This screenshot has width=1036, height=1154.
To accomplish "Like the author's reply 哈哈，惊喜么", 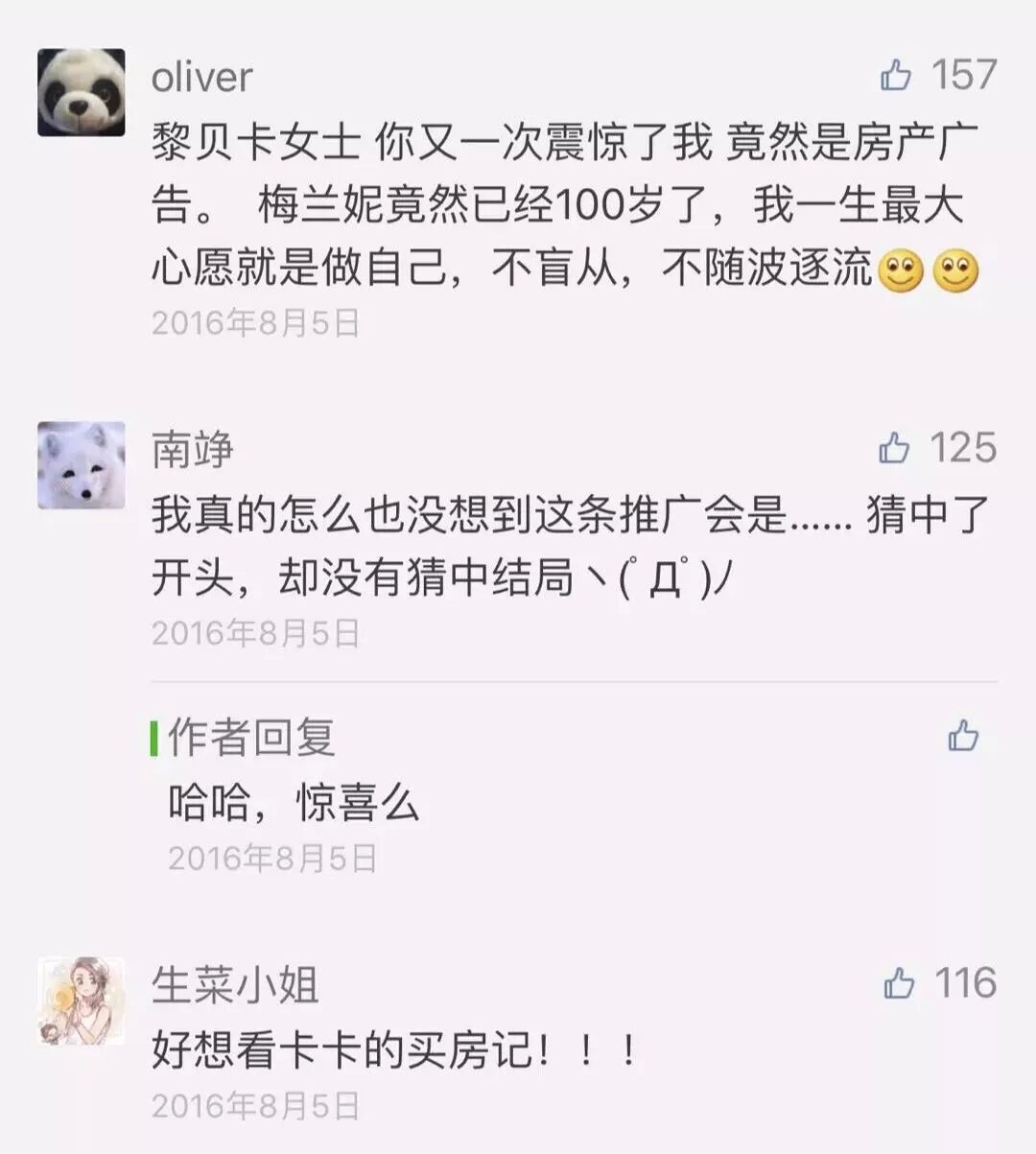I will (x=963, y=736).
